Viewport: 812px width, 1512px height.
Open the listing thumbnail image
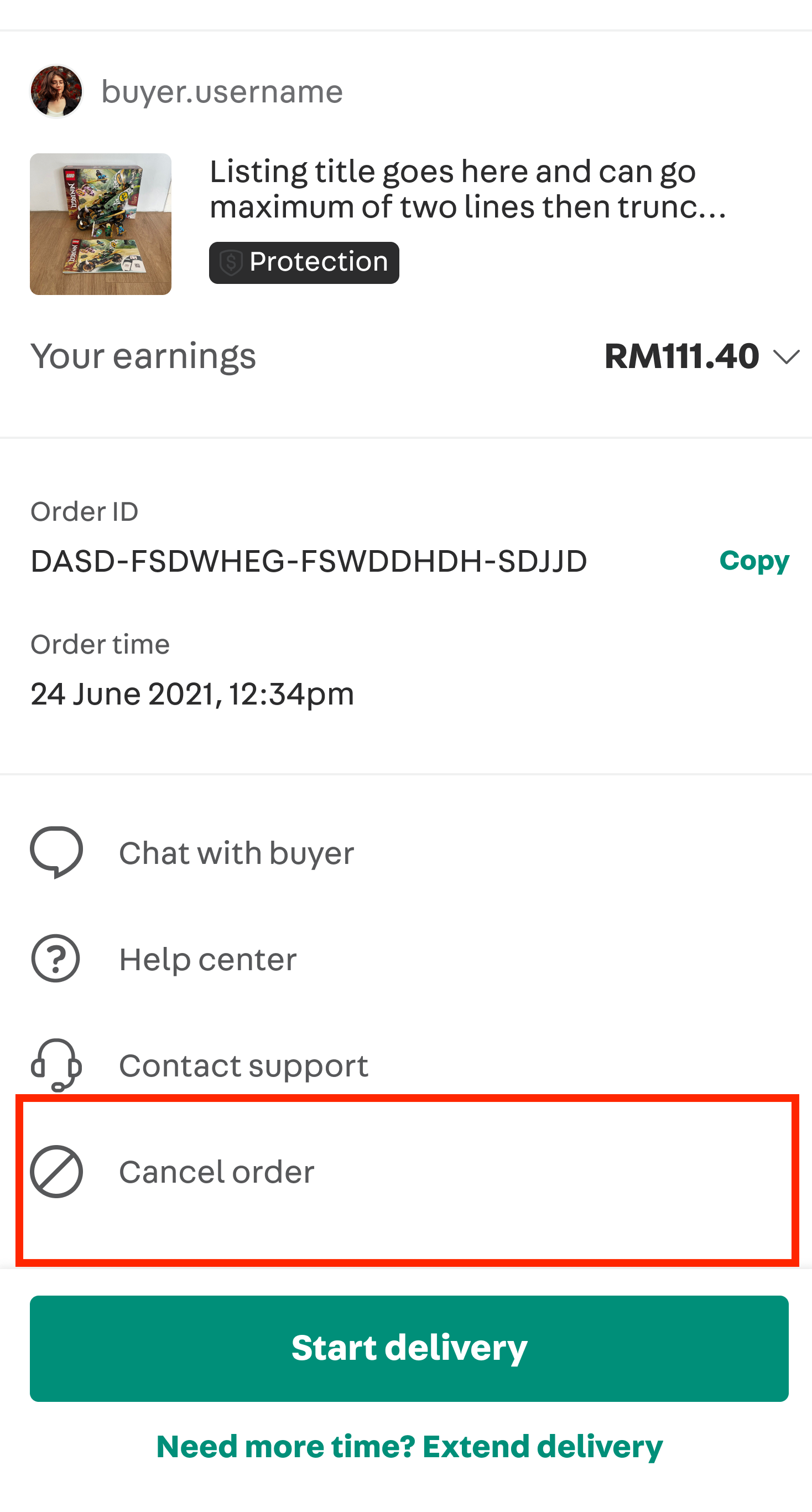100,224
